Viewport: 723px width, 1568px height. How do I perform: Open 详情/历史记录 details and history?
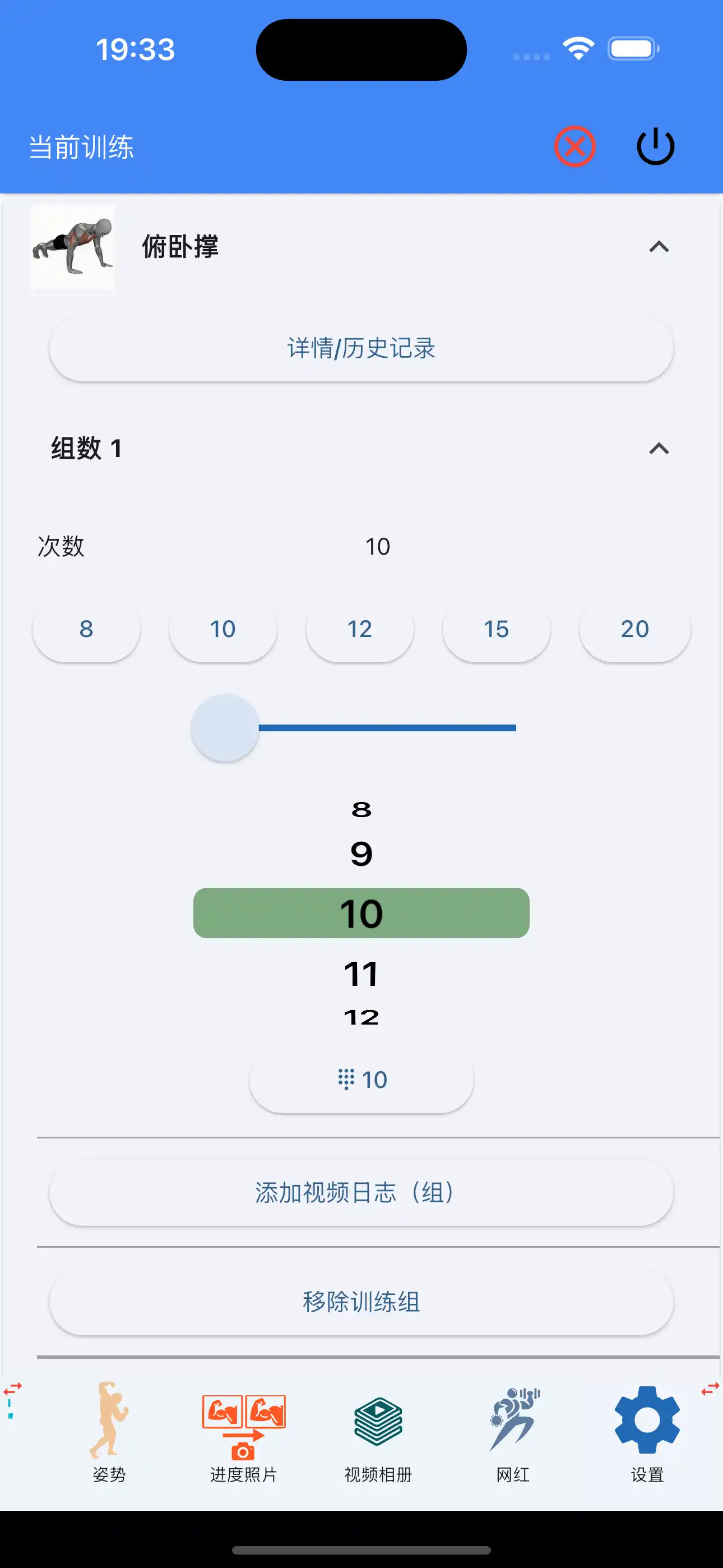tap(361, 348)
